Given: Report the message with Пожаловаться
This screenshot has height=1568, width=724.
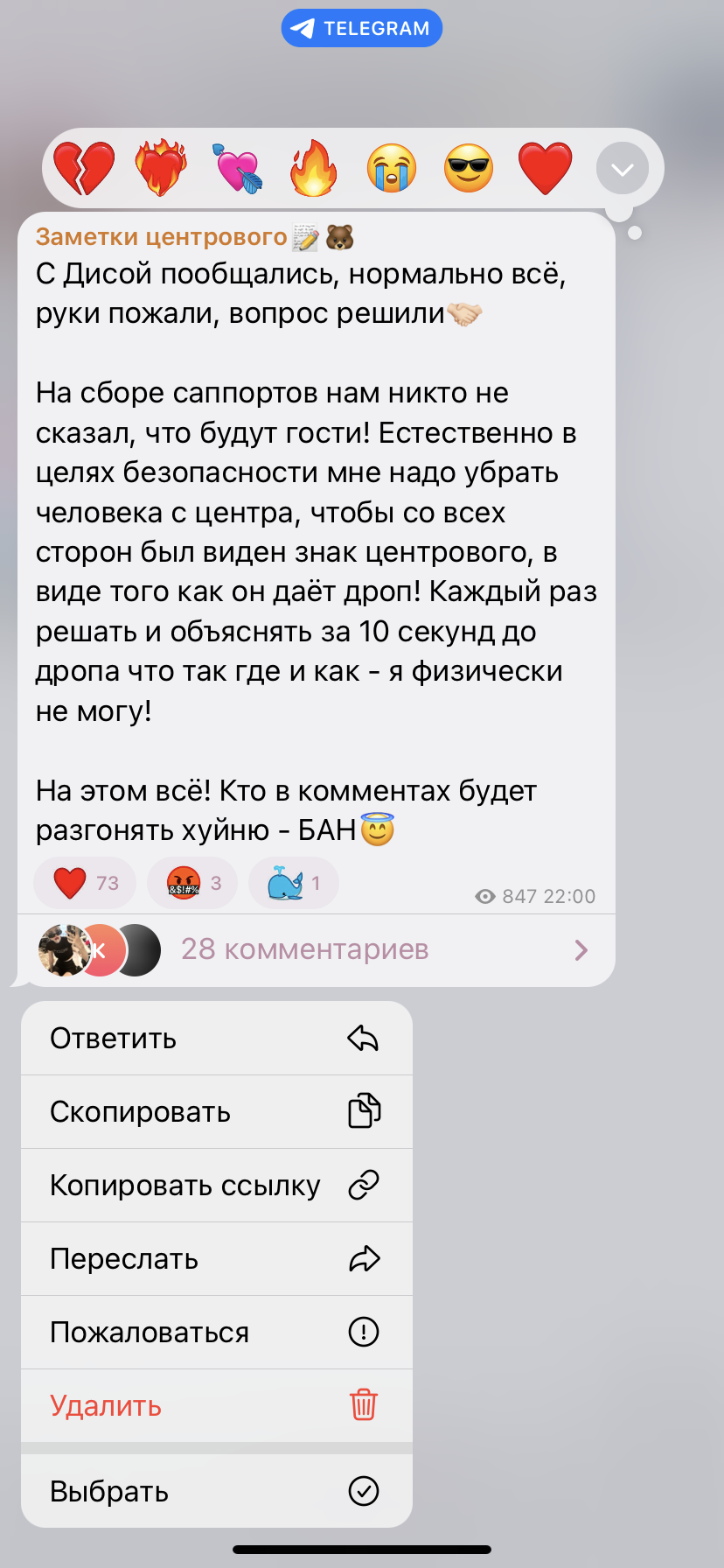Looking at the screenshot, I should point(217,1333).
